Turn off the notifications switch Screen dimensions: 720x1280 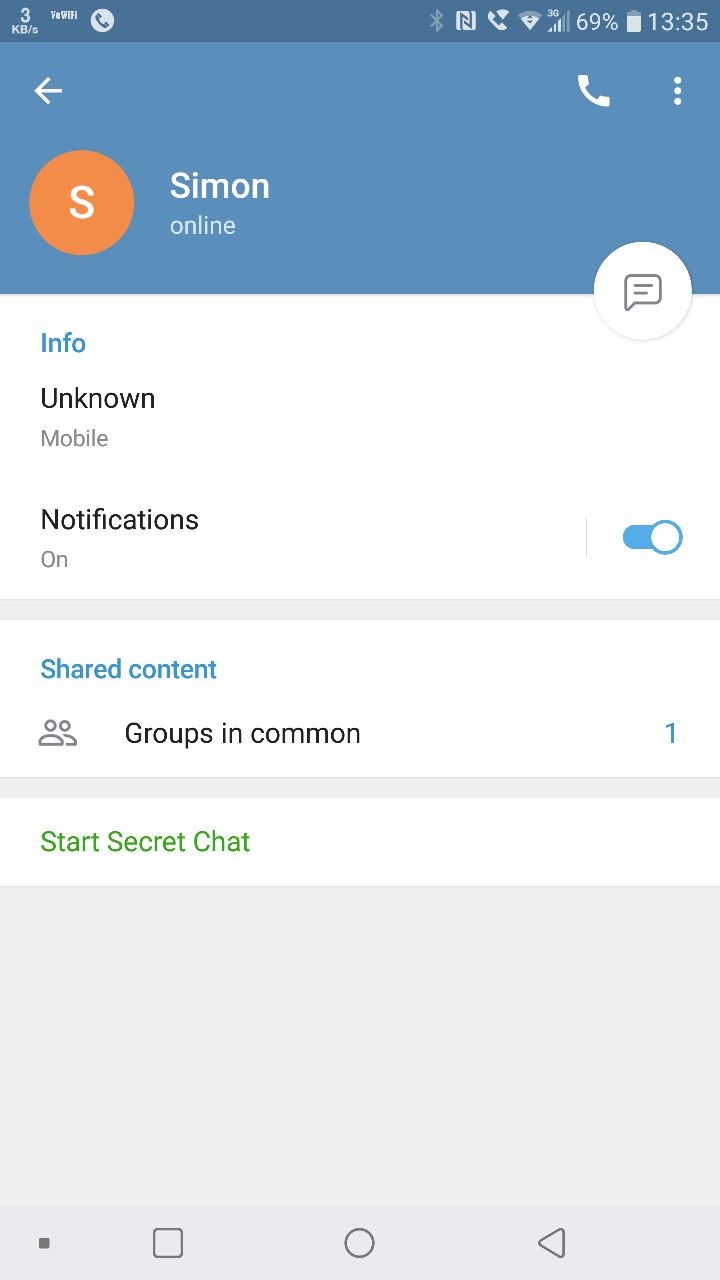pos(652,538)
